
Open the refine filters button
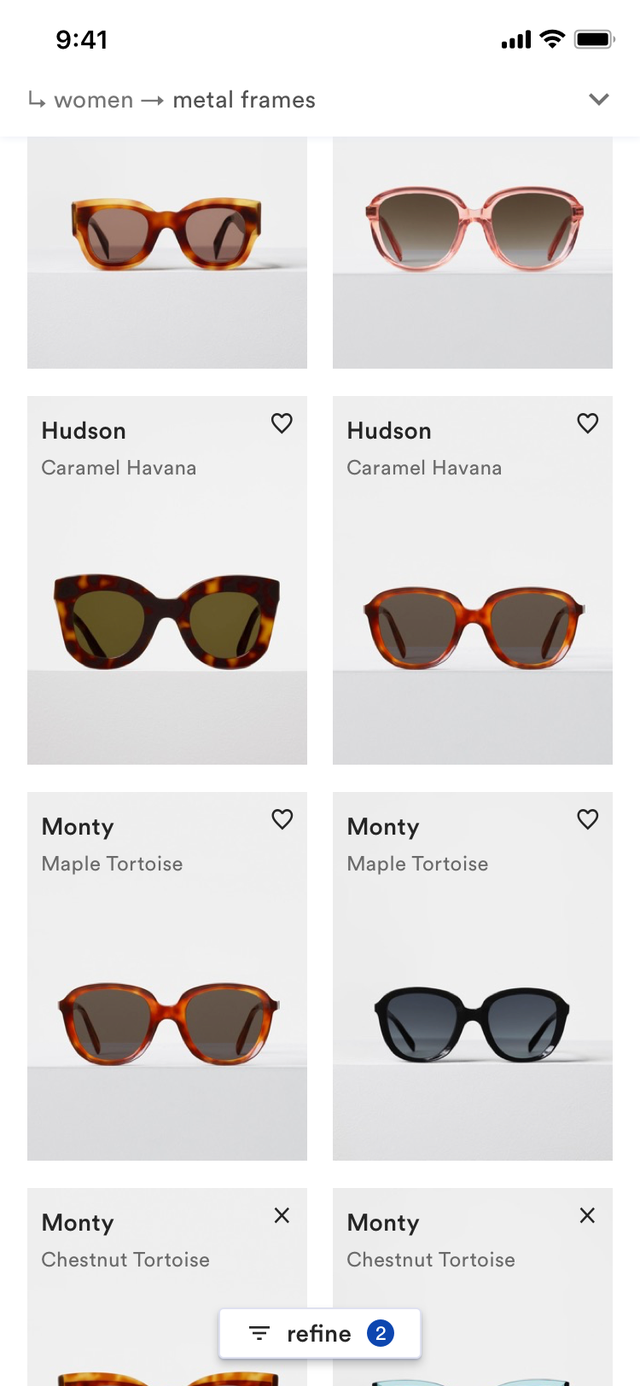pos(320,1333)
